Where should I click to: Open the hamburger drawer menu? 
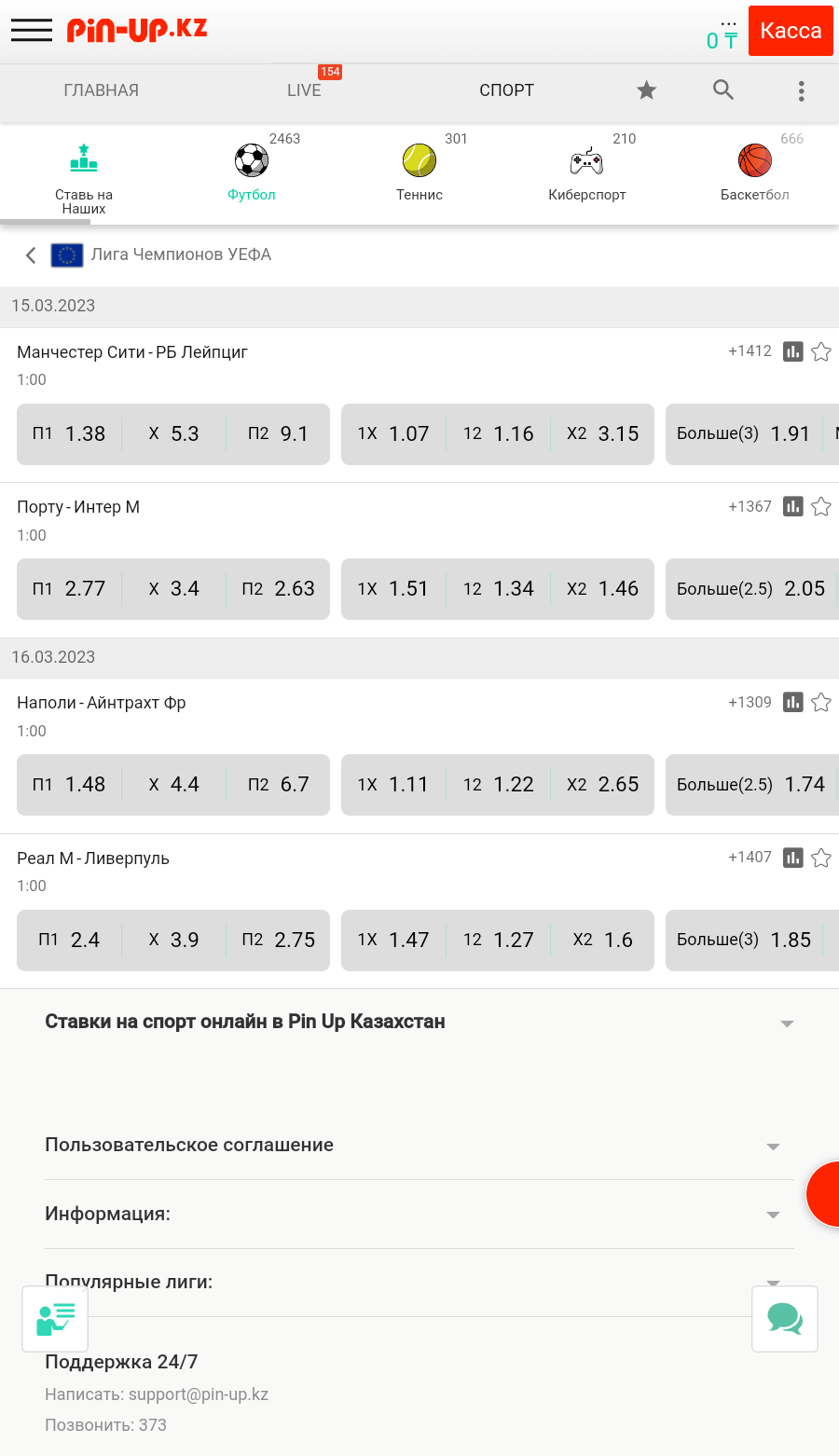(32, 30)
